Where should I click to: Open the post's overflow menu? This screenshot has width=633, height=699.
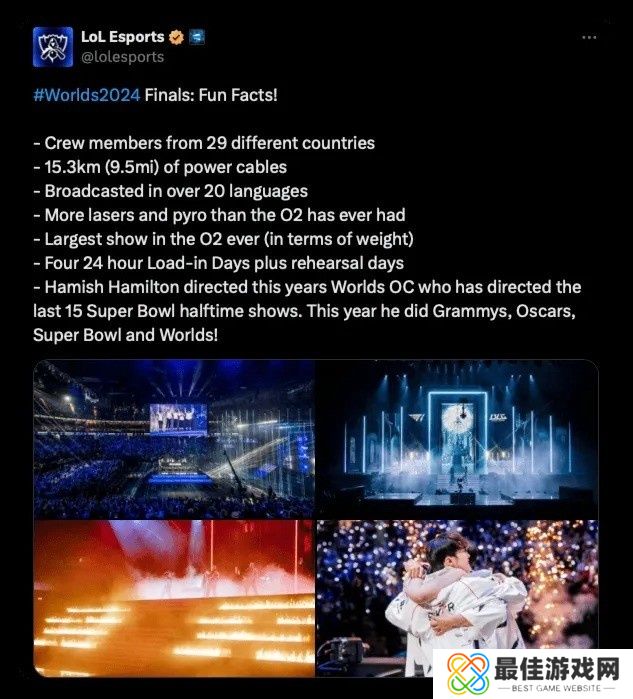pyautogui.click(x=589, y=37)
